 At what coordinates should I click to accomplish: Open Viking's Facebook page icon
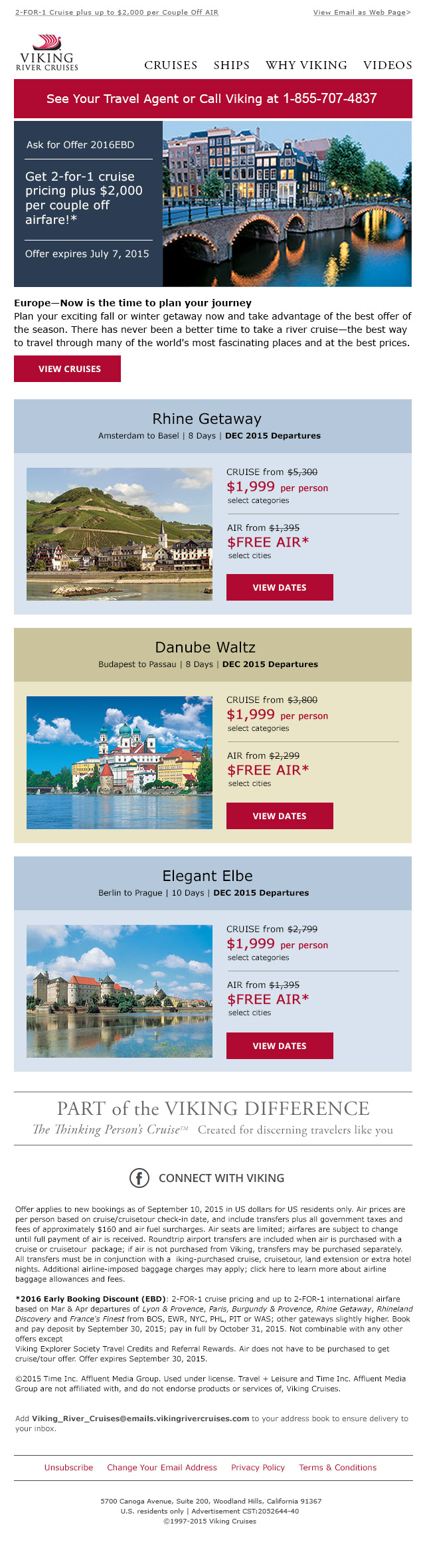139,1178
